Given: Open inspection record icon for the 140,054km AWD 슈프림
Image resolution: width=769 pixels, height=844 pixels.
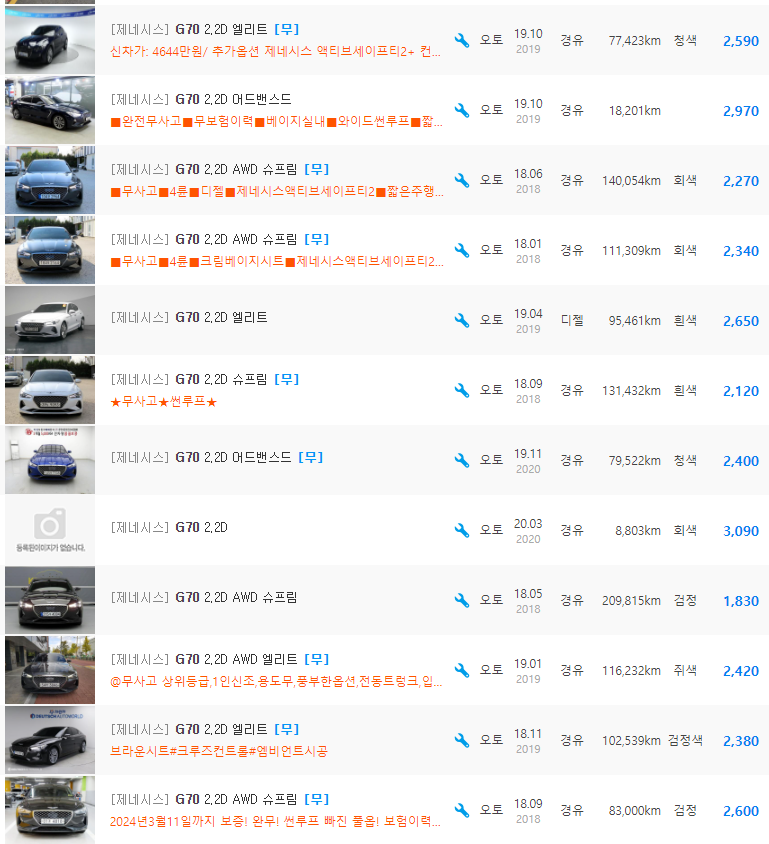Looking at the screenshot, I should [x=461, y=181].
